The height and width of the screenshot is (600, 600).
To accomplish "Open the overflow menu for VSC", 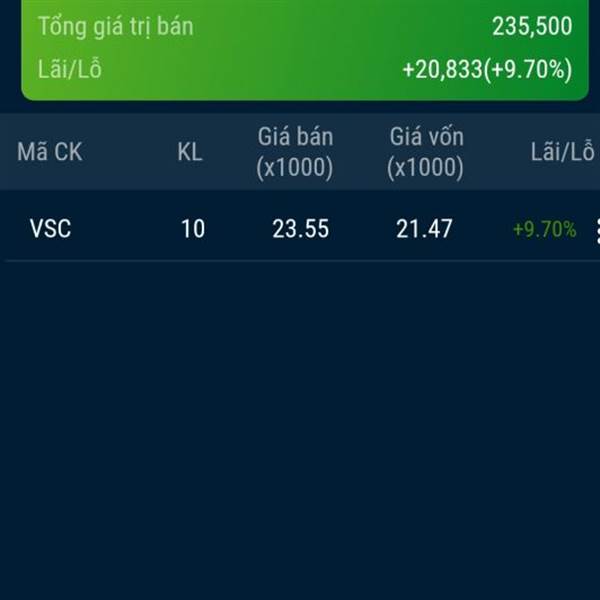I will click(x=596, y=230).
